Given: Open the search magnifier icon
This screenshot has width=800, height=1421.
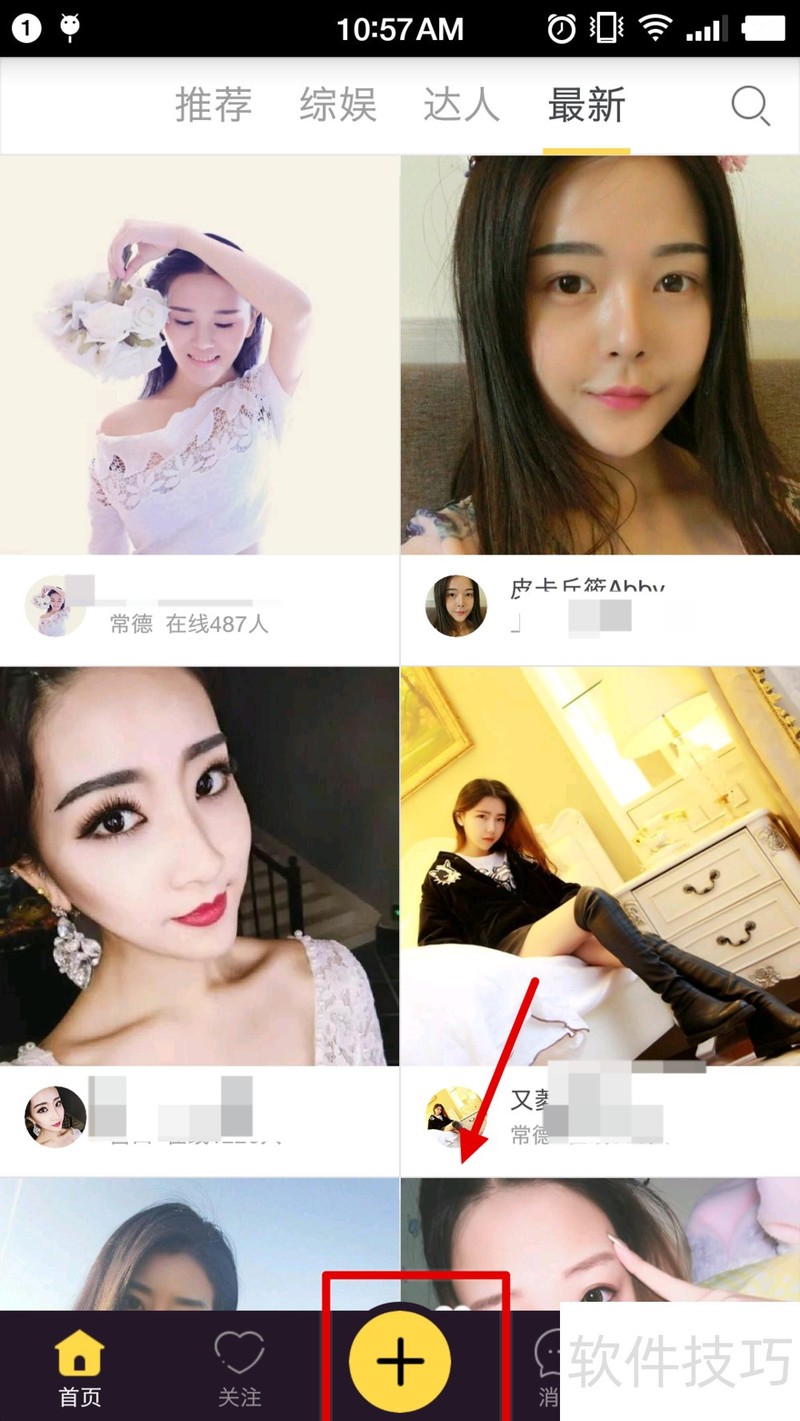Looking at the screenshot, I should click(750, 105).
